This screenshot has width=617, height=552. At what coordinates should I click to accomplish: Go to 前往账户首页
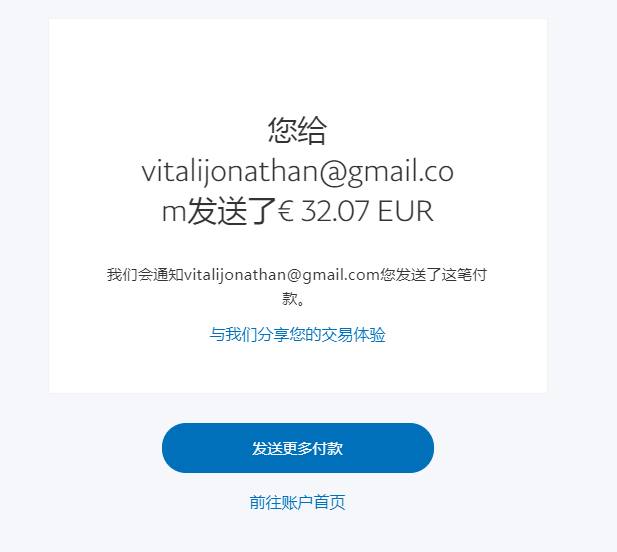(x=297, y=502)
